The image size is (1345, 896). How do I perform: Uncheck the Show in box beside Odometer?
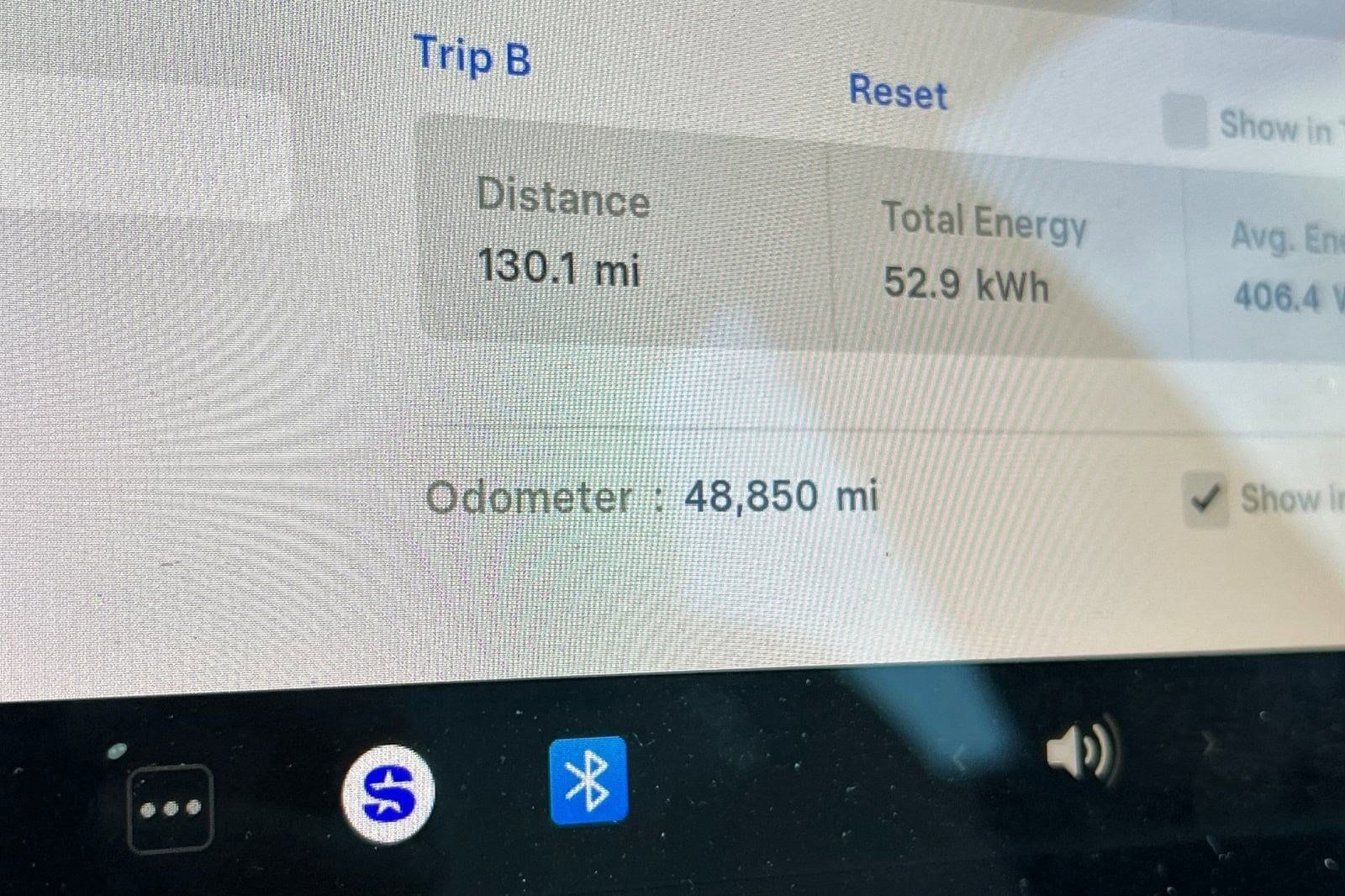(x=1205, y=498)
